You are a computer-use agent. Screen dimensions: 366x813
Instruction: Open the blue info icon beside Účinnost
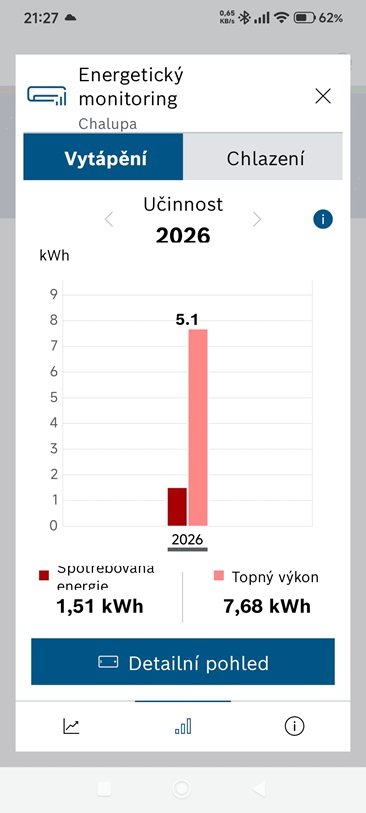[323, 219]
